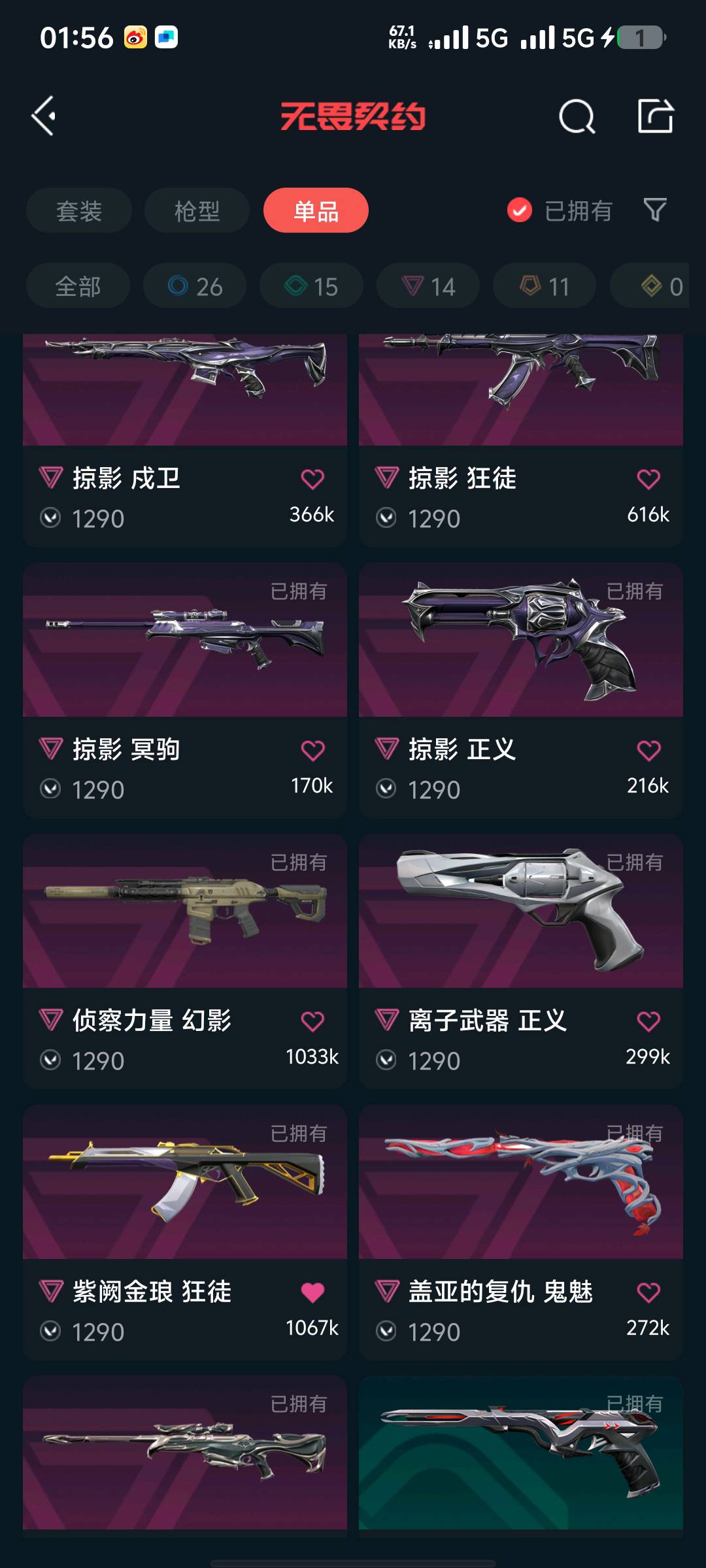The height and width of the screenshot is (1568, 706).
Task: Like the 掠影 戍卫 skin
Action: pyautogui.click(x=312, y=480)
